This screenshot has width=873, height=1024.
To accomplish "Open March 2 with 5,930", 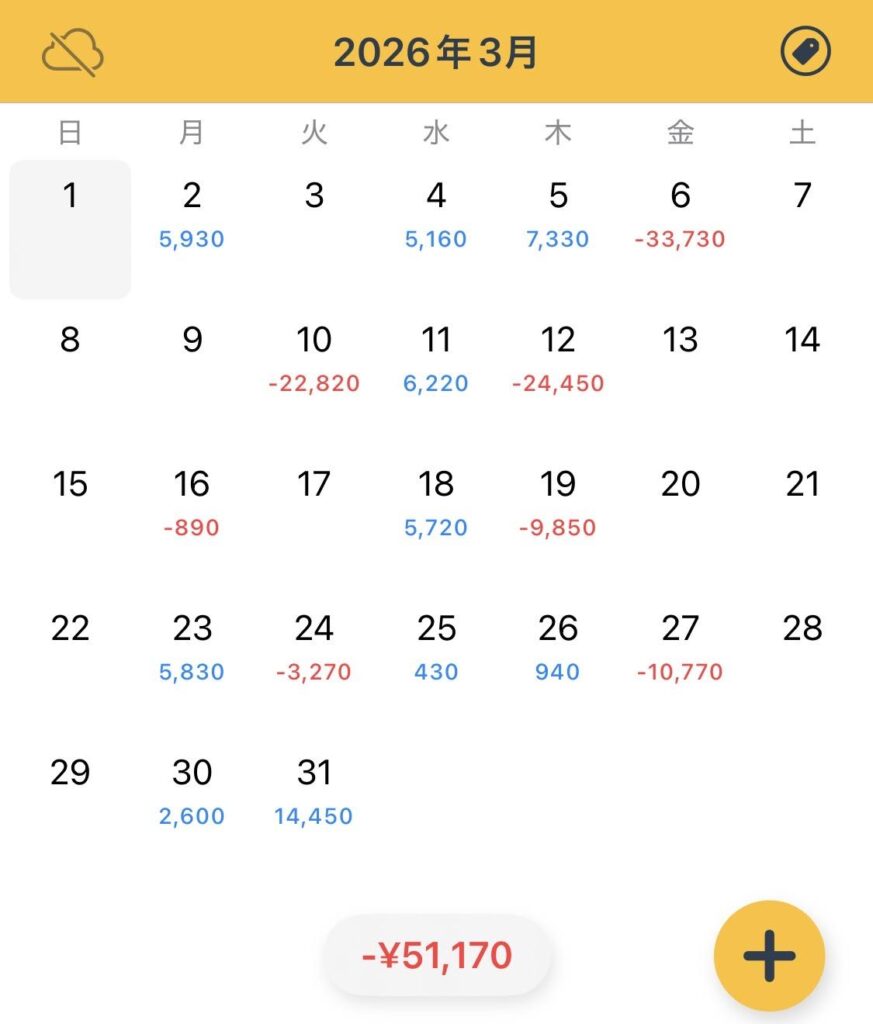I will [x=192, y=229].
